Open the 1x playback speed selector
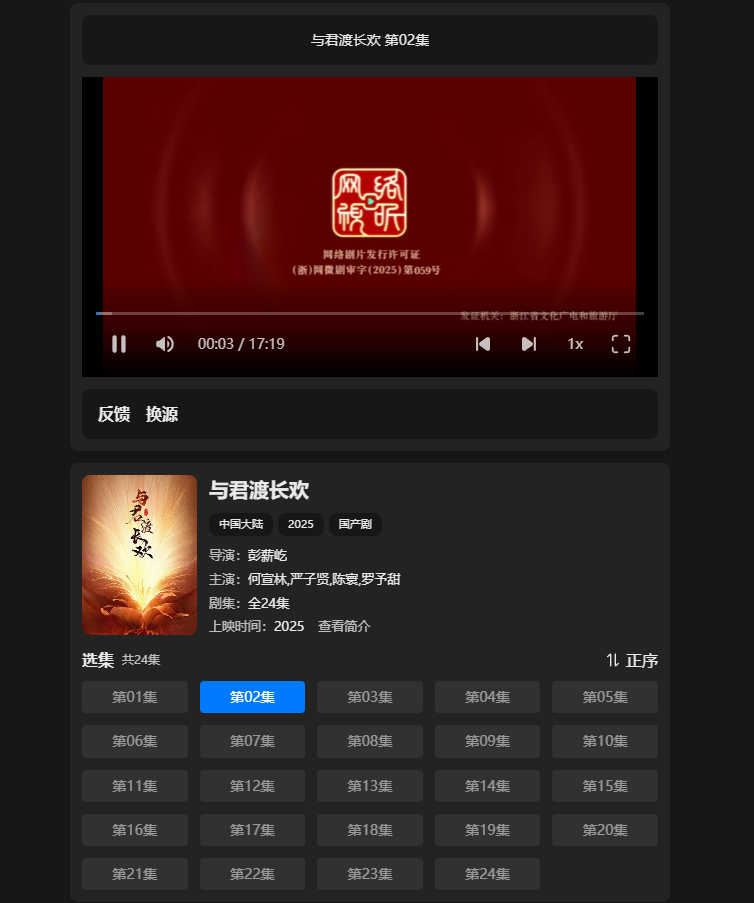 pos(575,344)
